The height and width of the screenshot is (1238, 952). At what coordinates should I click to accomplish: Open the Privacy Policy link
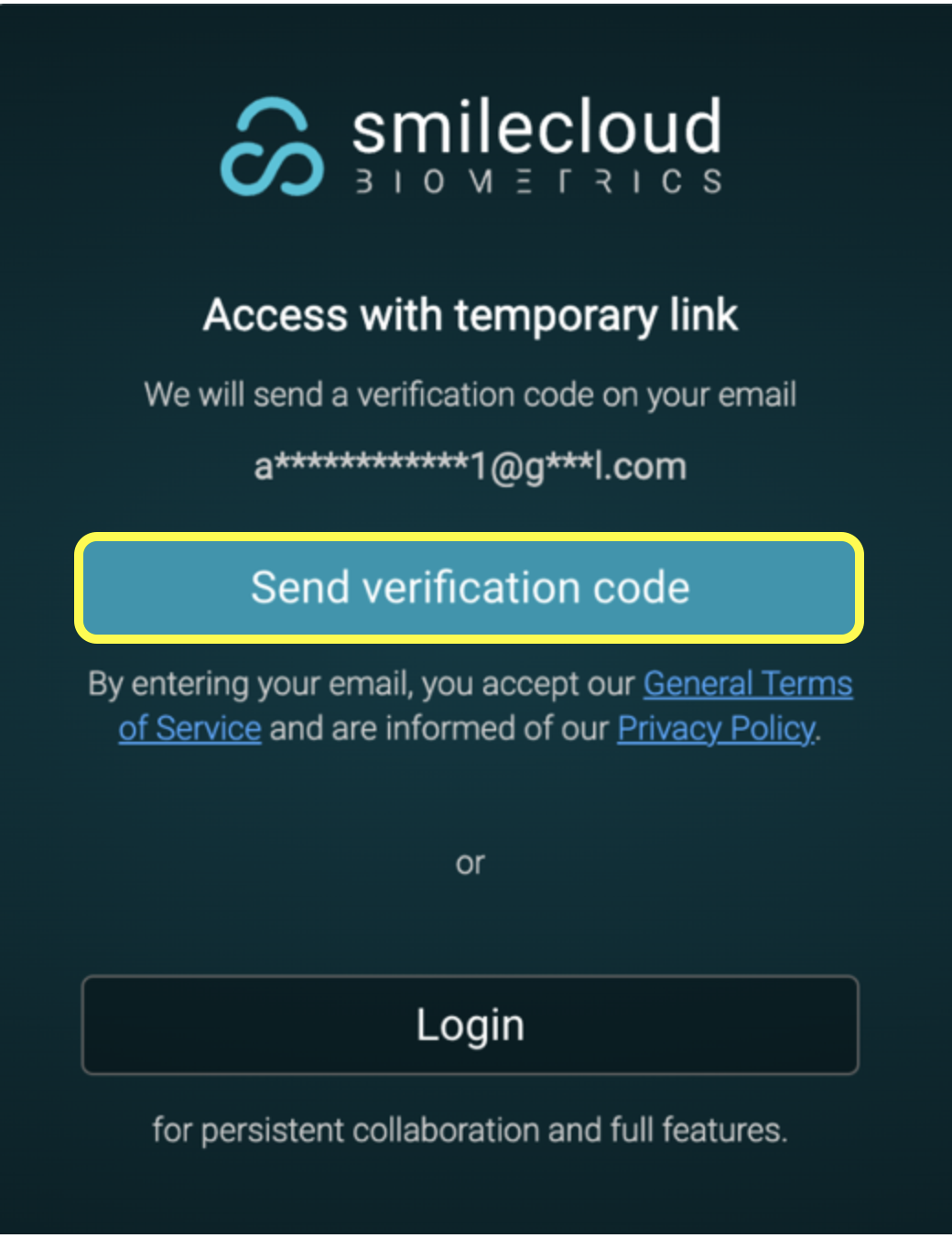point(716,729)
